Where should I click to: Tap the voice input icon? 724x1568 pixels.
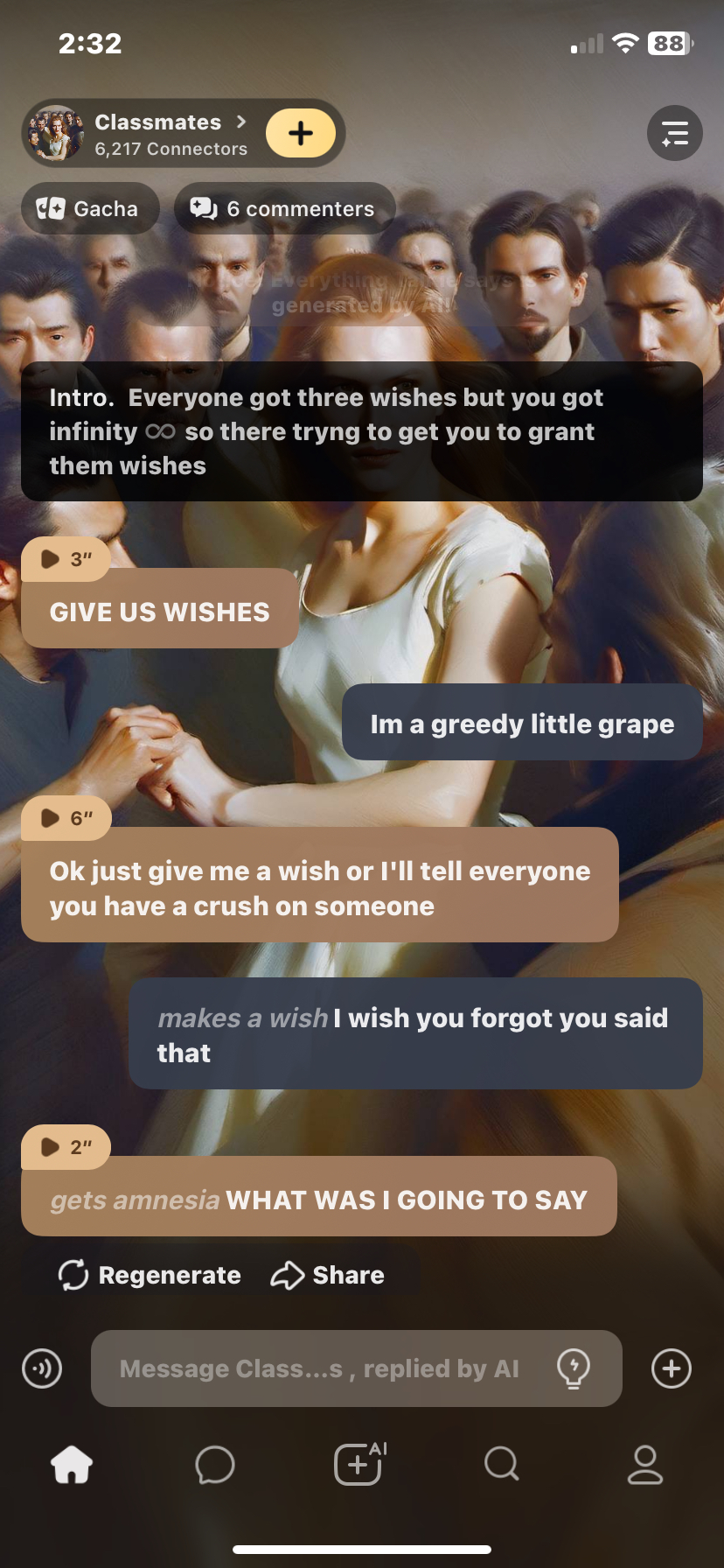(x=42, y=1368)
